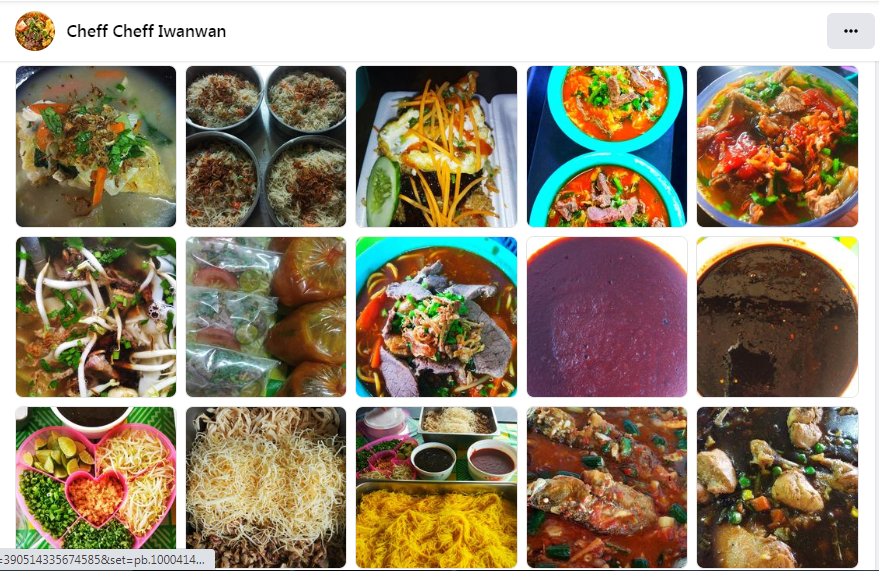Image resolution: width=879 pixels, height=571 pixels.
Task: View the red soup with beef and tomatoes photo
Action: pyautogui.click(x=777, y=146)
